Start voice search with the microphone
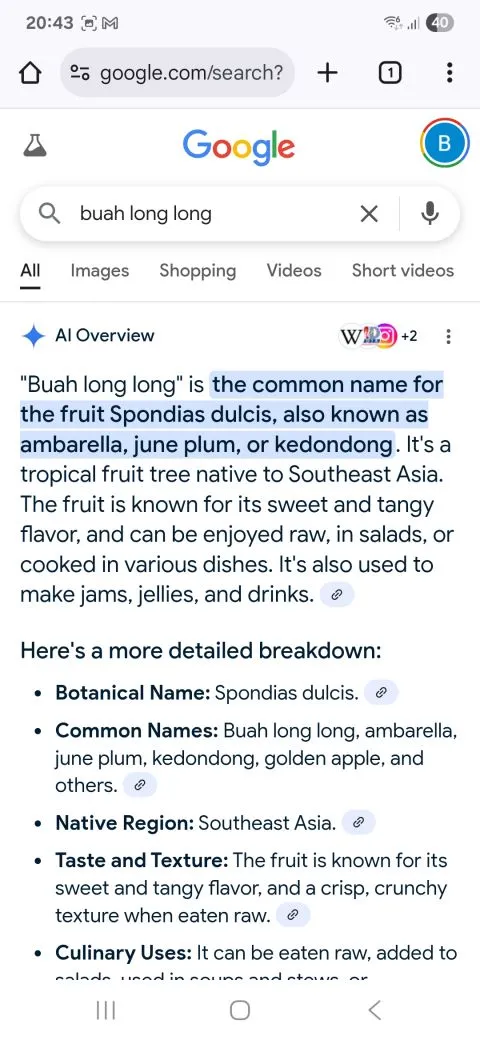Viewport: 480px width, 1040px height. coord(430,214)
